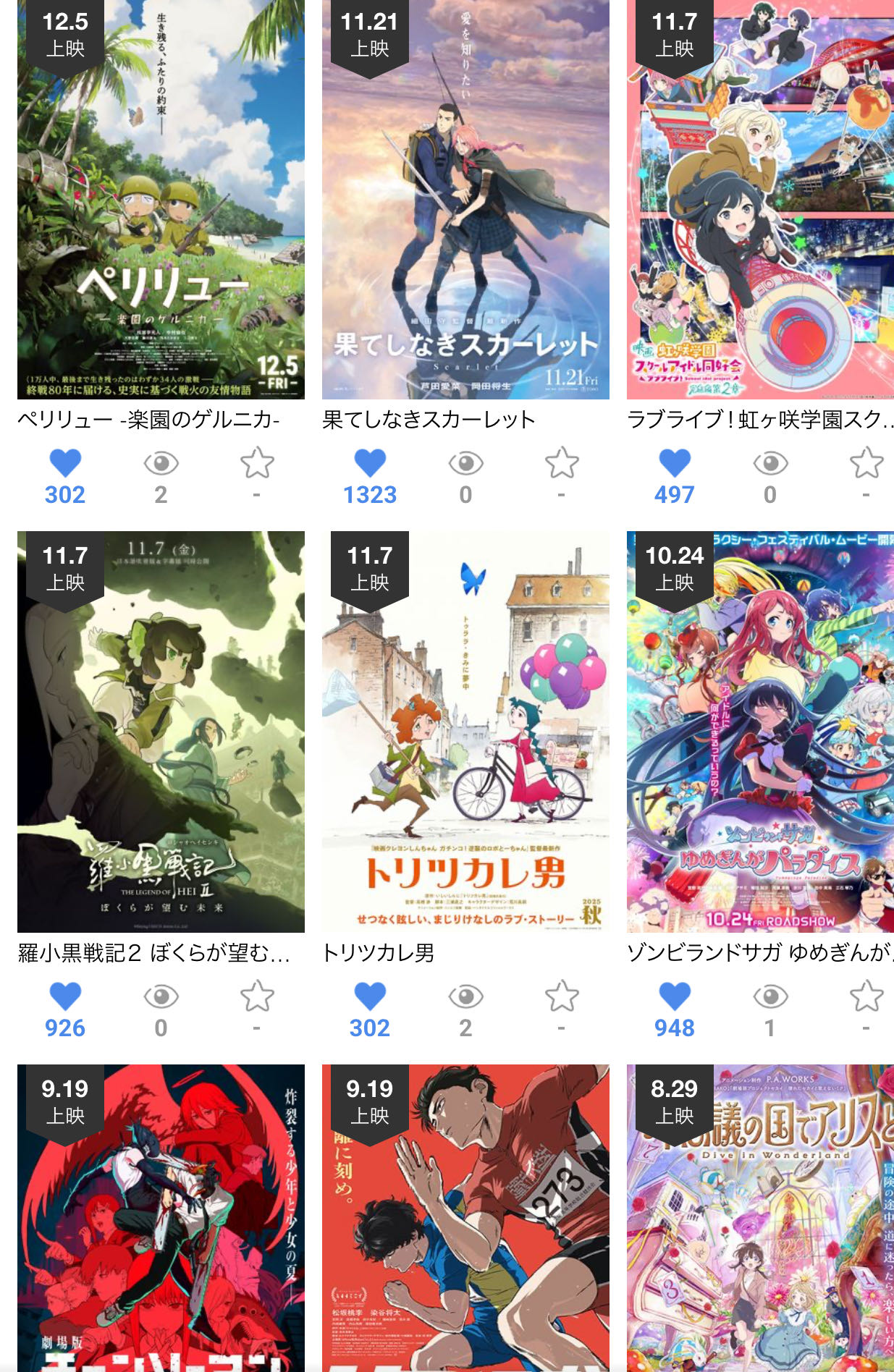Open the ゾンビランドサガ movie poster
Image resolution: width=894 pixels, height=1372 pixels.
tap(760, 731)
